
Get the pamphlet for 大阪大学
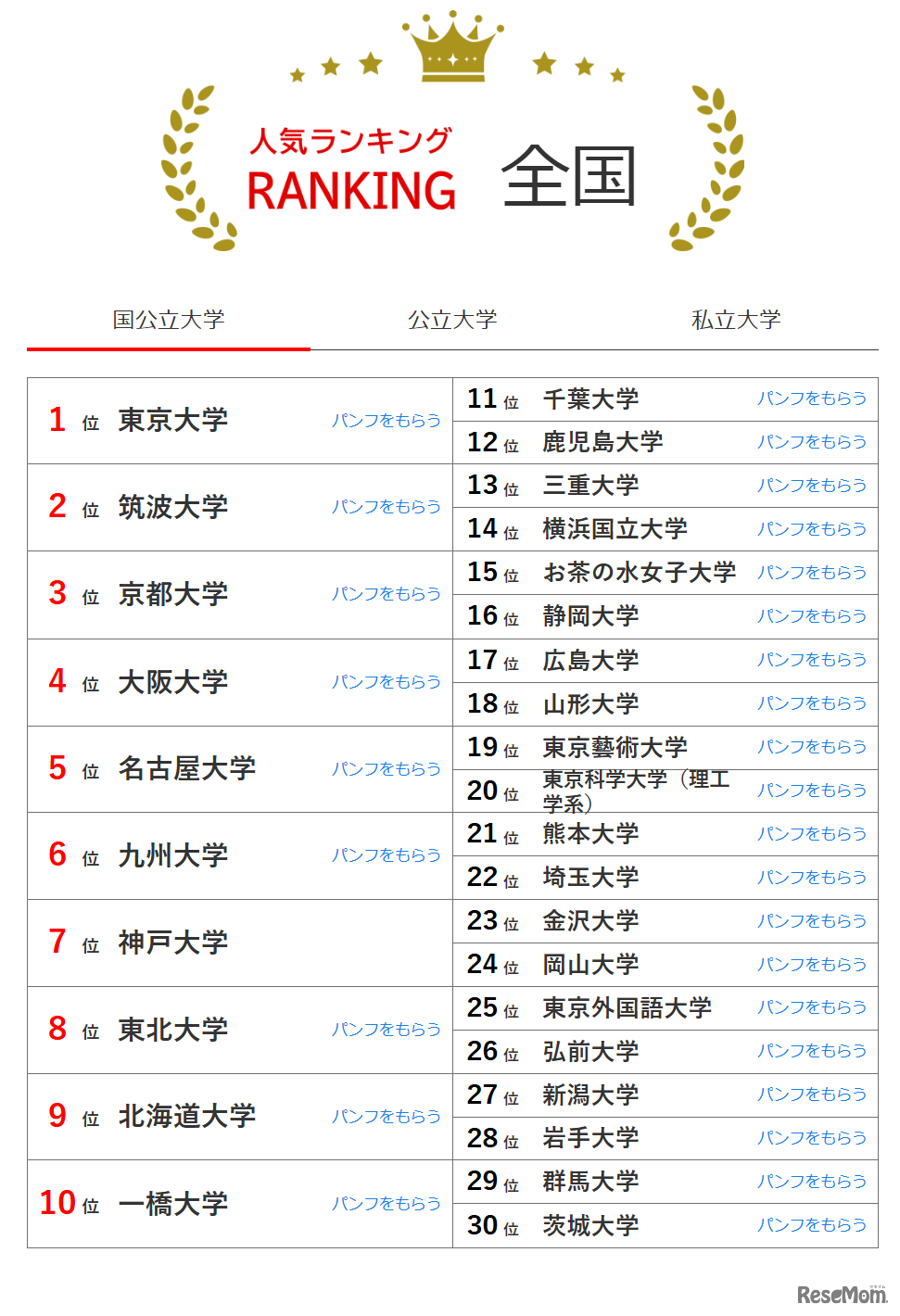coord(387,682)
